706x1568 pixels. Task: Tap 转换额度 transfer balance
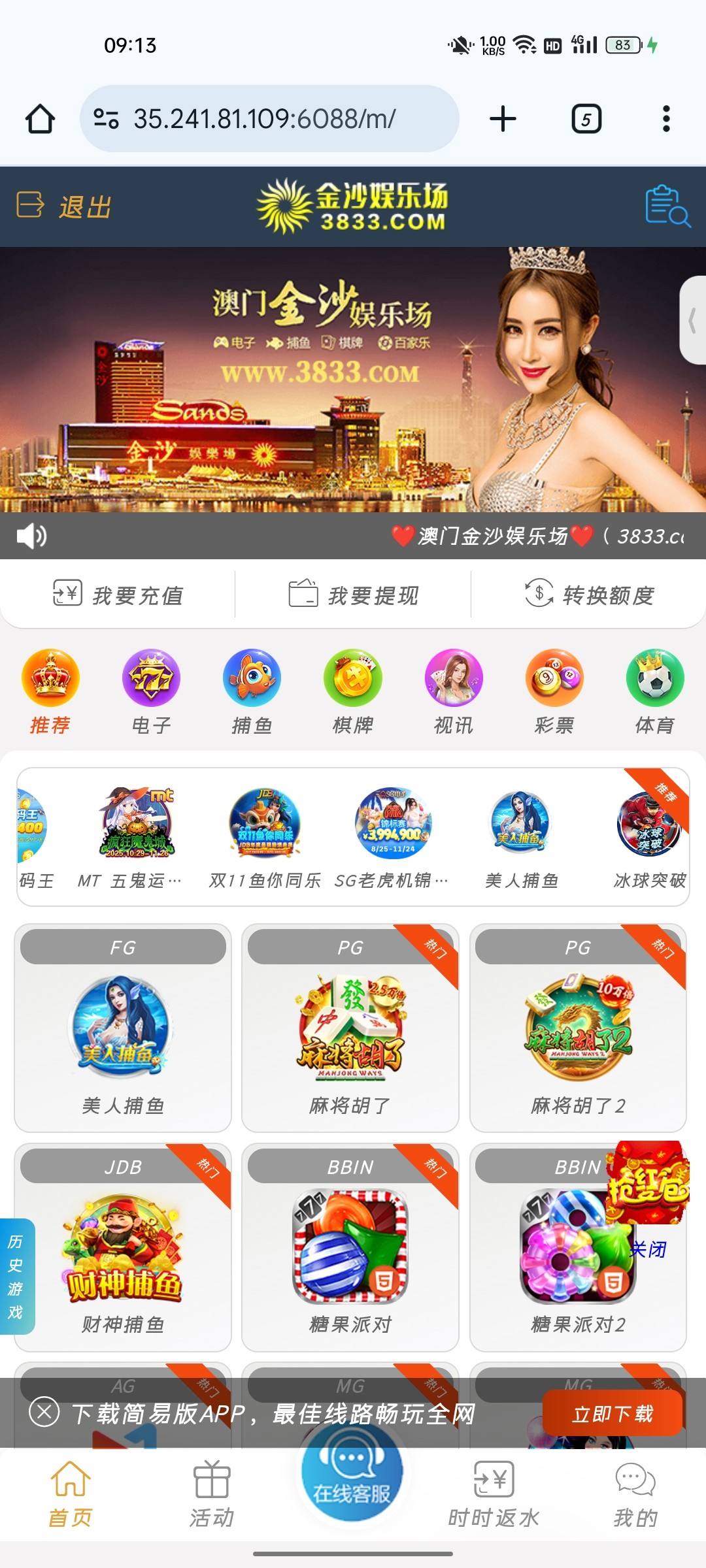click(588, 595)
